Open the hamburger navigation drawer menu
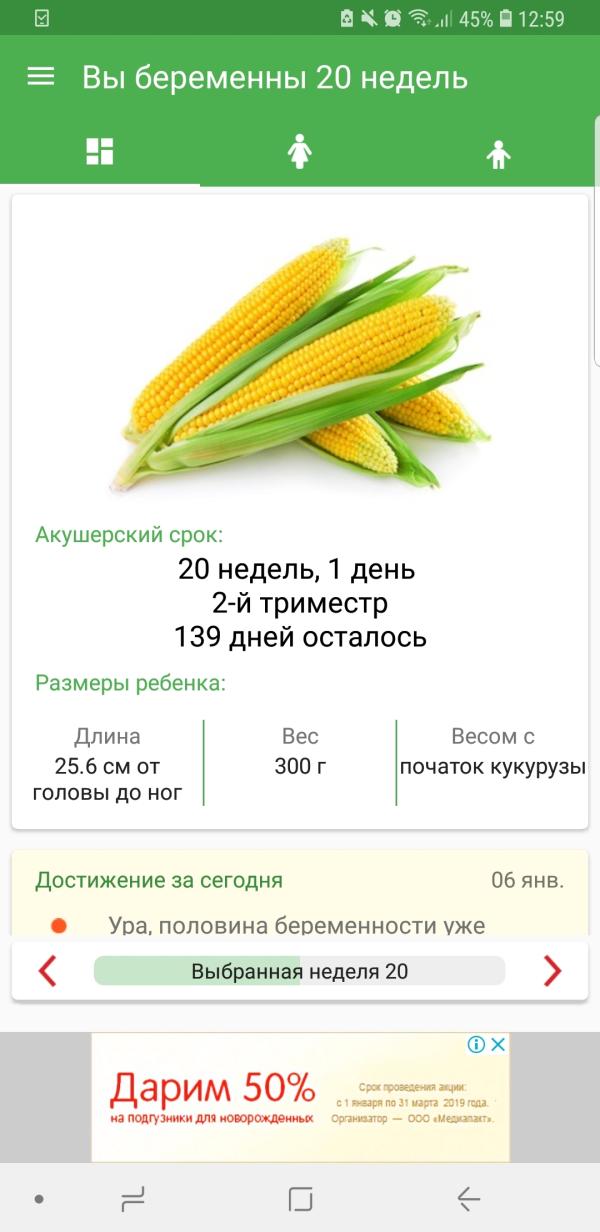Image resolution: width=600 pixels, height=1232 pixels. [x=40, y=77]
